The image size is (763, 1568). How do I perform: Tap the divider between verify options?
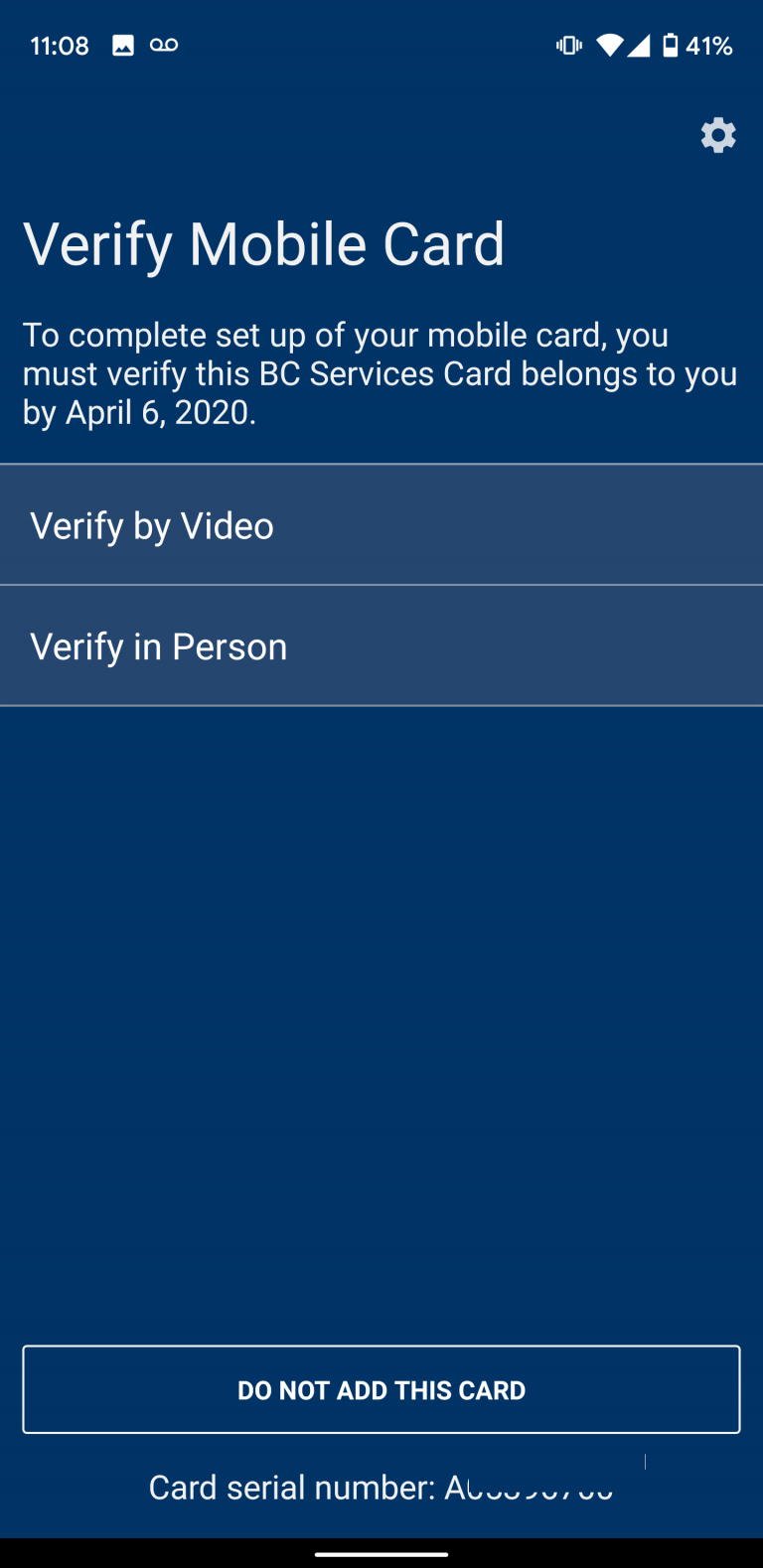(381, 585)
